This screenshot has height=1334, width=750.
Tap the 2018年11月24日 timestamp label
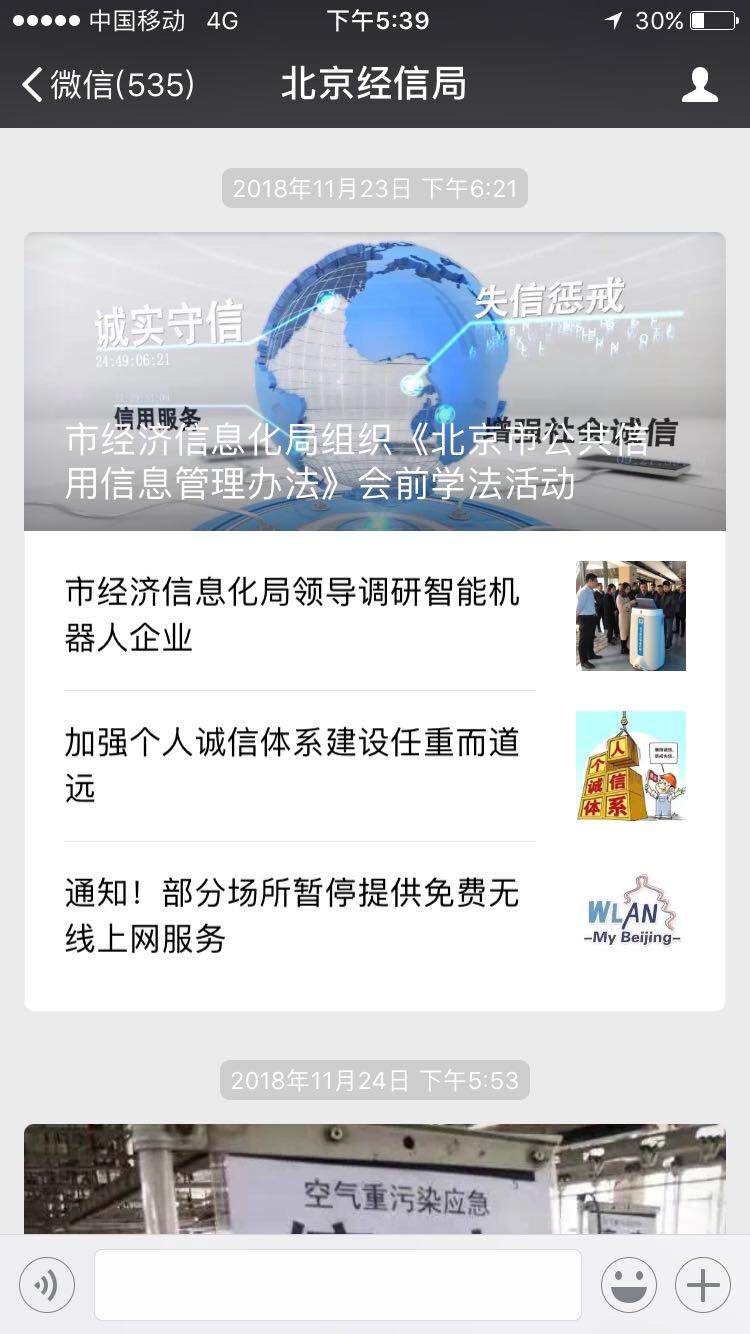[375, 1080]
